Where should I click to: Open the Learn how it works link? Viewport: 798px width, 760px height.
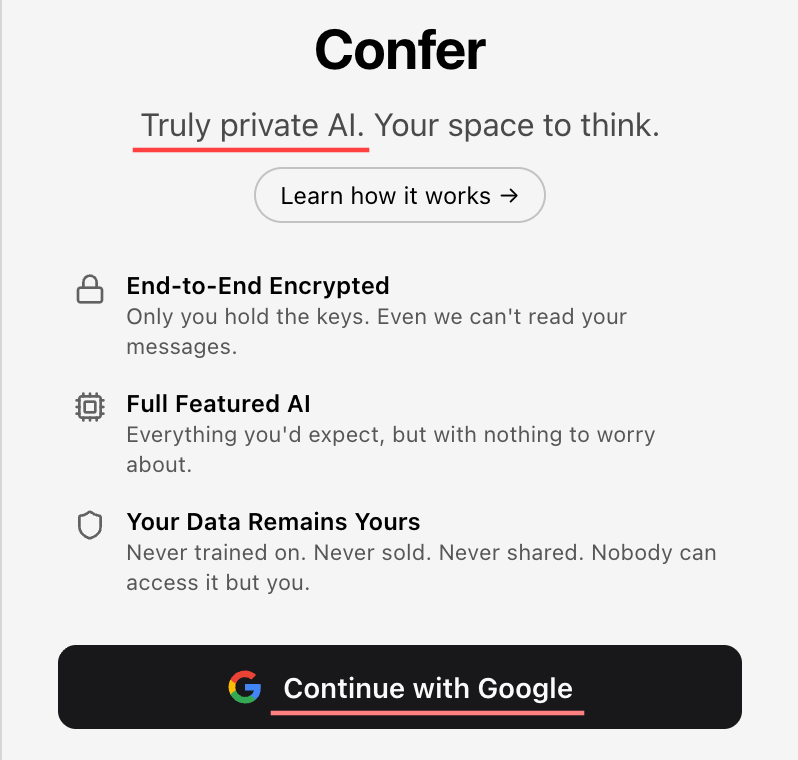coord(399,195)
